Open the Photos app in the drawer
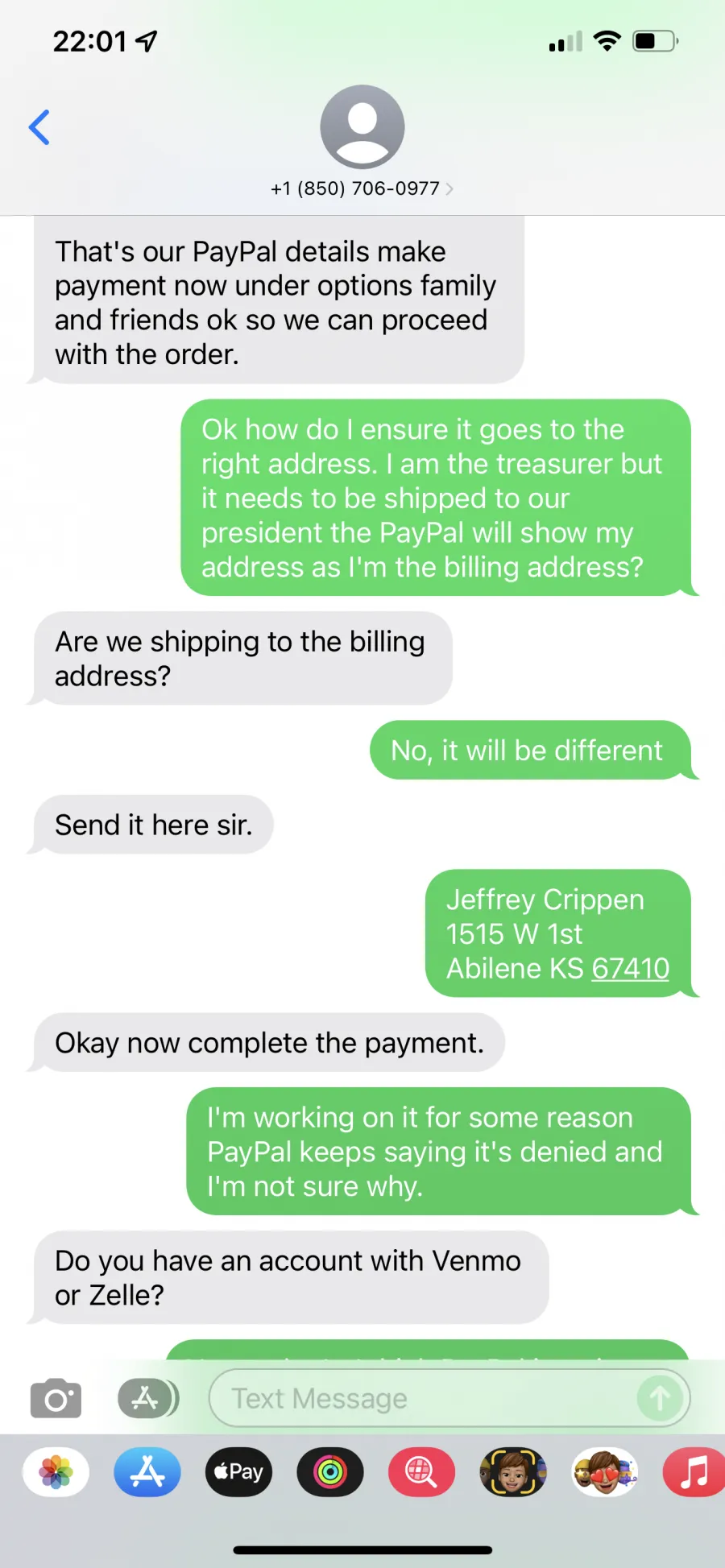The width and height of the screenshot is (725, 1568). (x=56, y=1472)
